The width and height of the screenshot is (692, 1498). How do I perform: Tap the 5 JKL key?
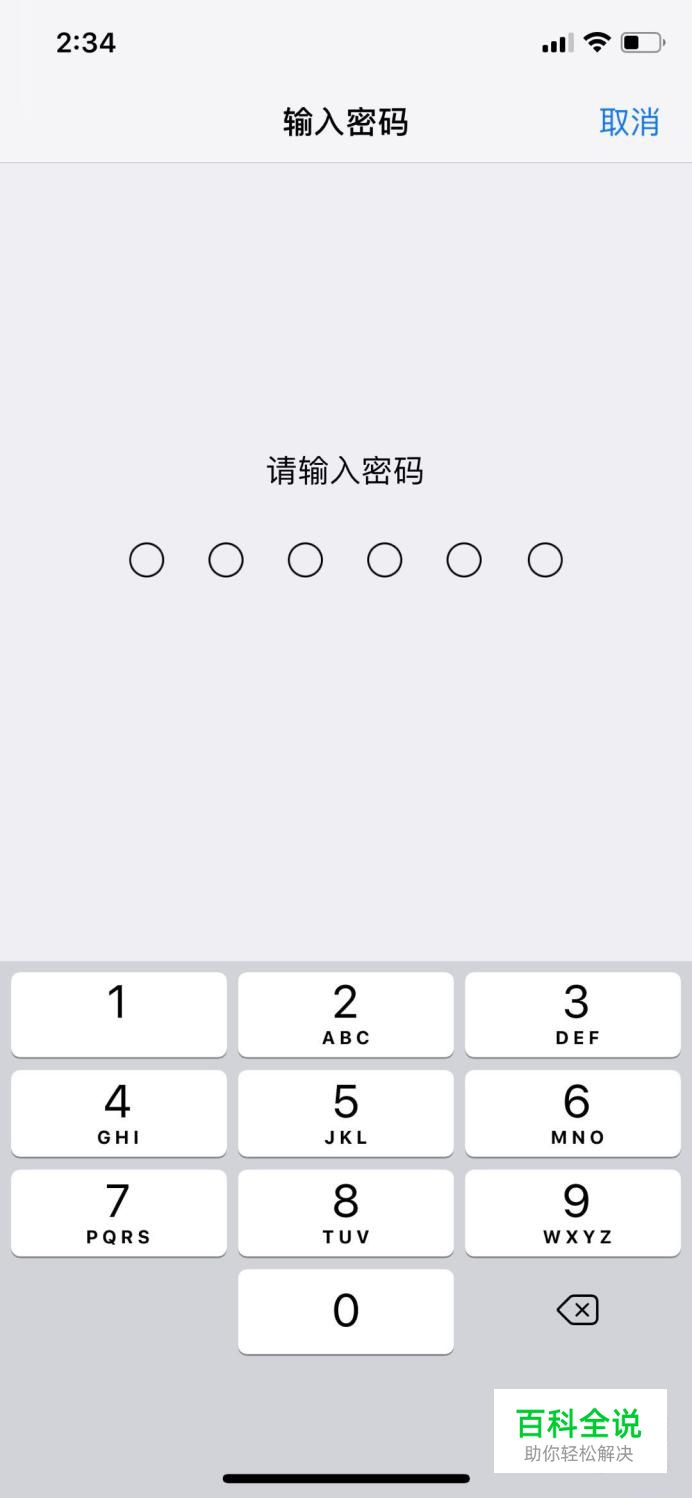click(x=346, y=1113)
